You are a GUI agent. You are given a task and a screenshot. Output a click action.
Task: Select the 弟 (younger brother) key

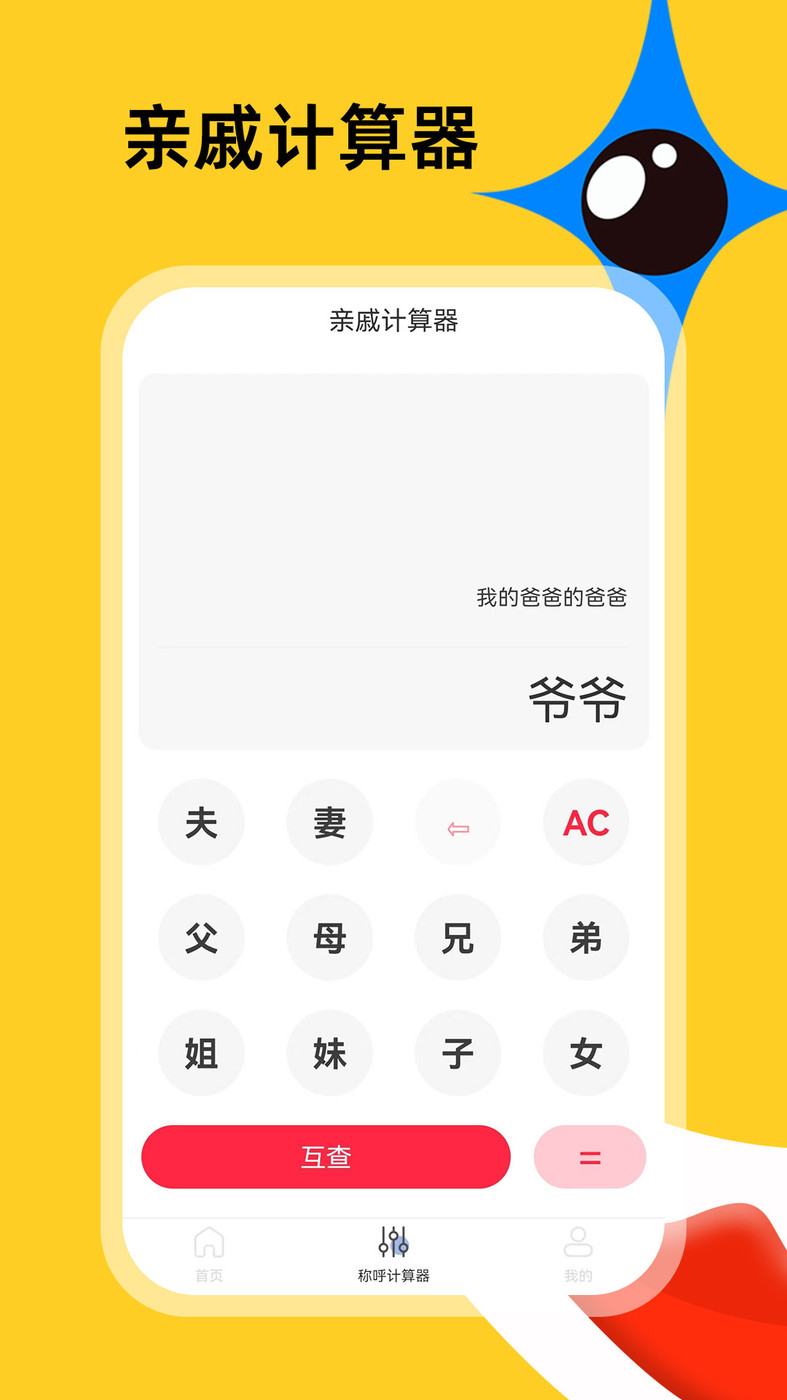(586, 937)
